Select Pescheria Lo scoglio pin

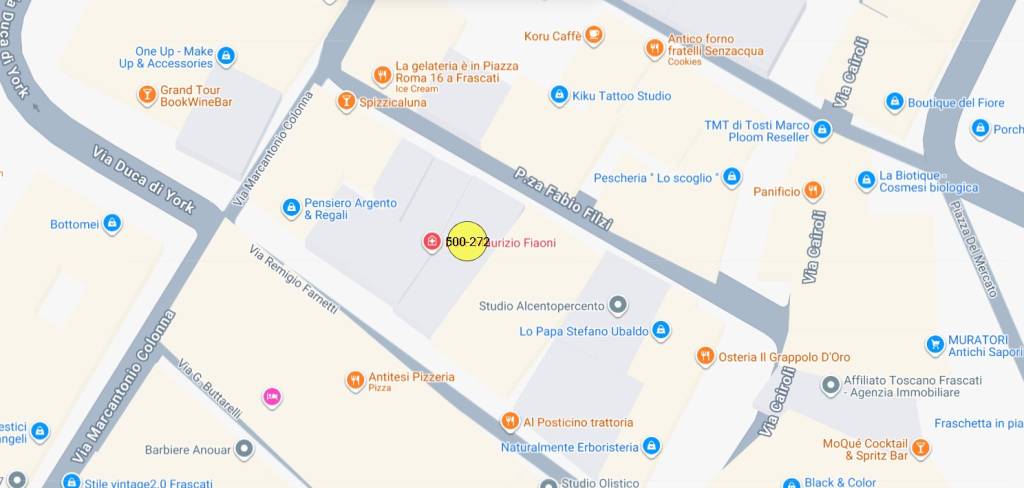pos(732,178)
